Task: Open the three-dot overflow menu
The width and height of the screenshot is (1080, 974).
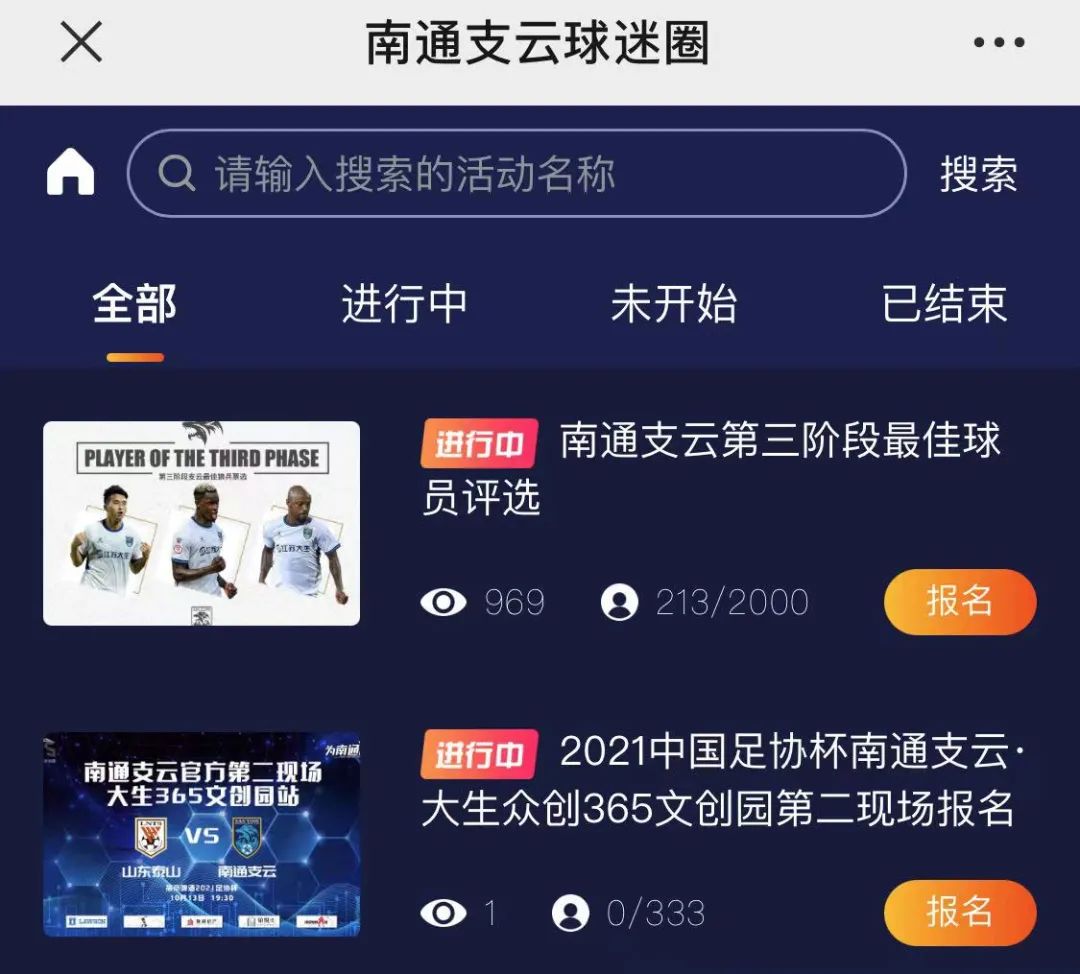Action: point(998,43)
